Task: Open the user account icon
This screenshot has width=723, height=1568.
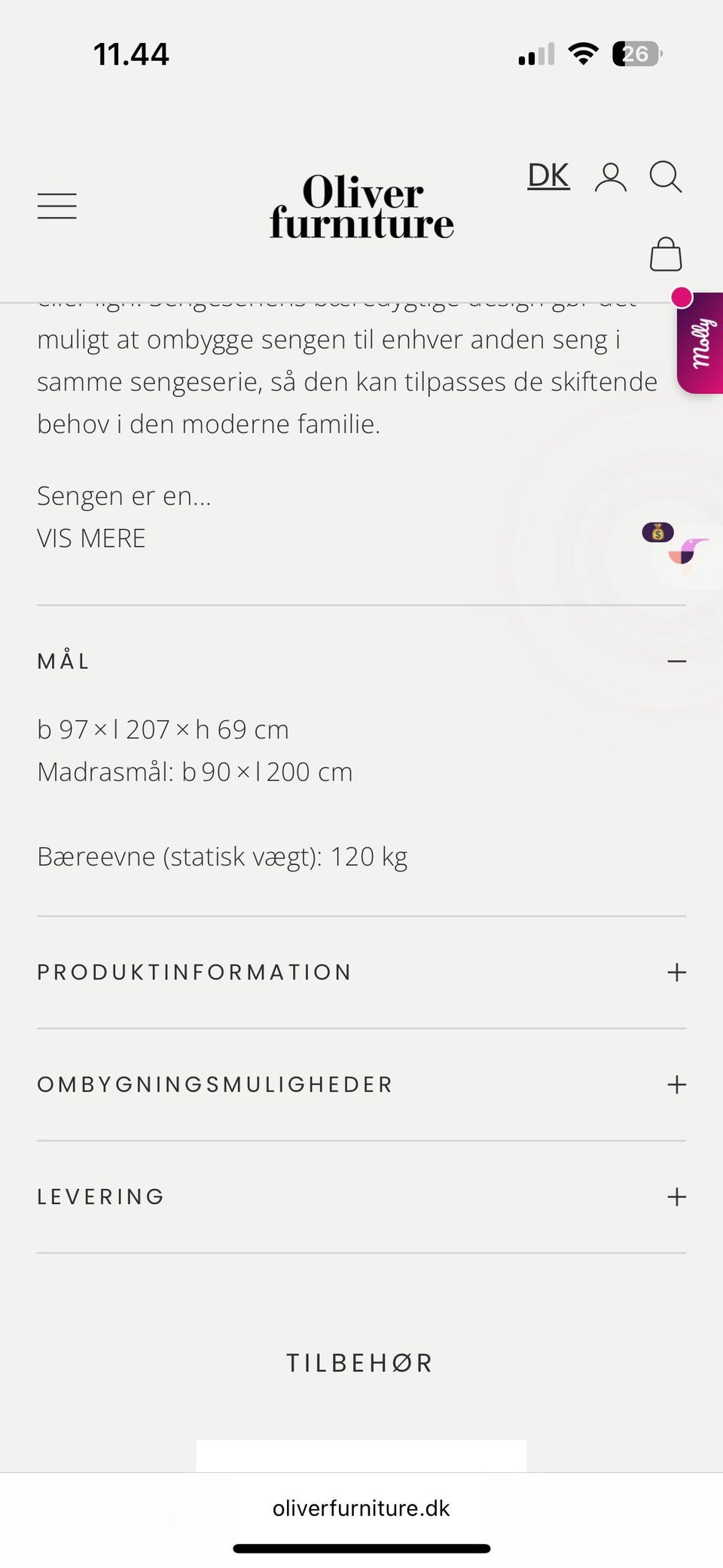Action: (610, 176)
